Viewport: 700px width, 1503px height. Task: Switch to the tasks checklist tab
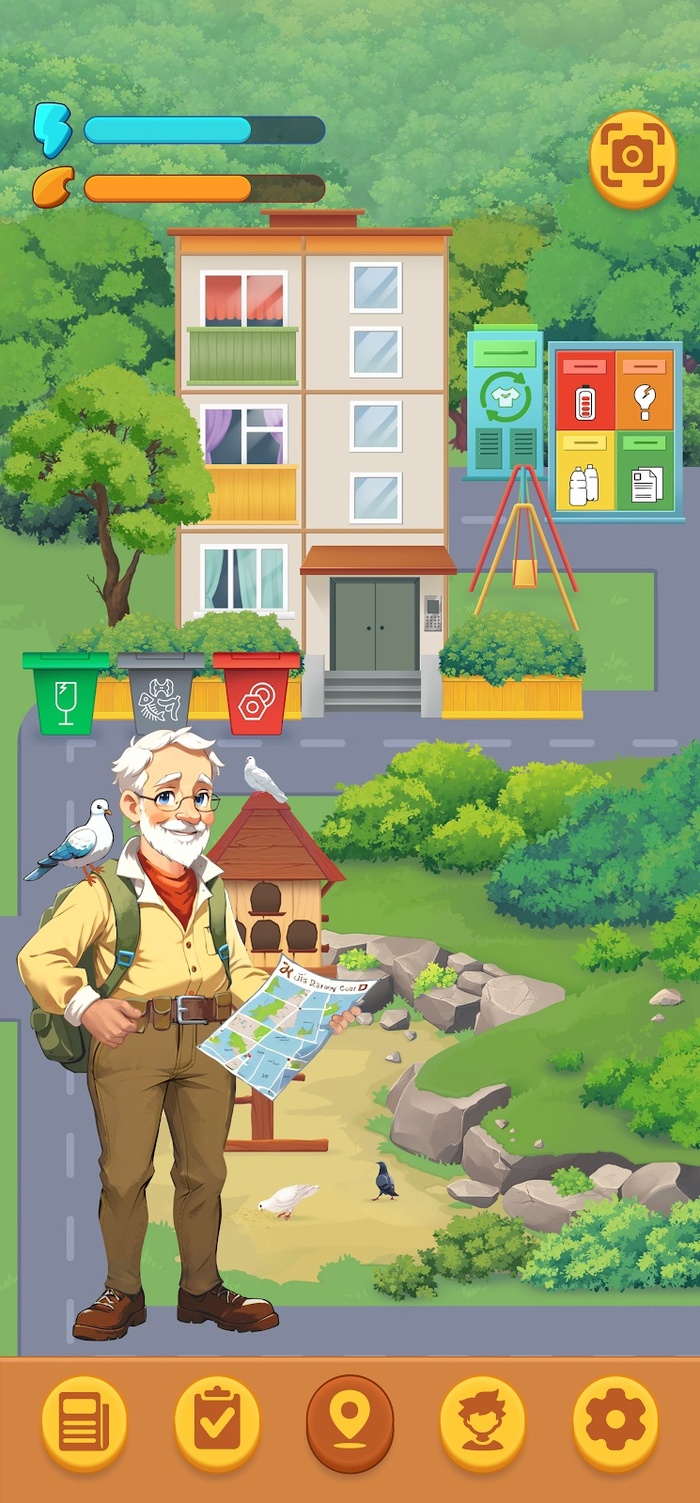(x=217, y=1423)
